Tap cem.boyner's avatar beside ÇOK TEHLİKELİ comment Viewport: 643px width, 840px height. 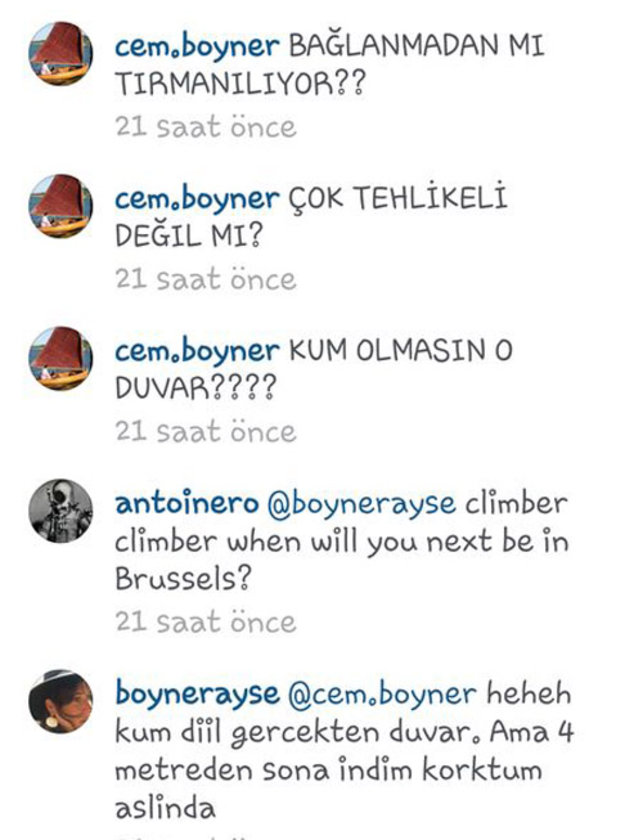pyautogui.click(x=61, y=206)
